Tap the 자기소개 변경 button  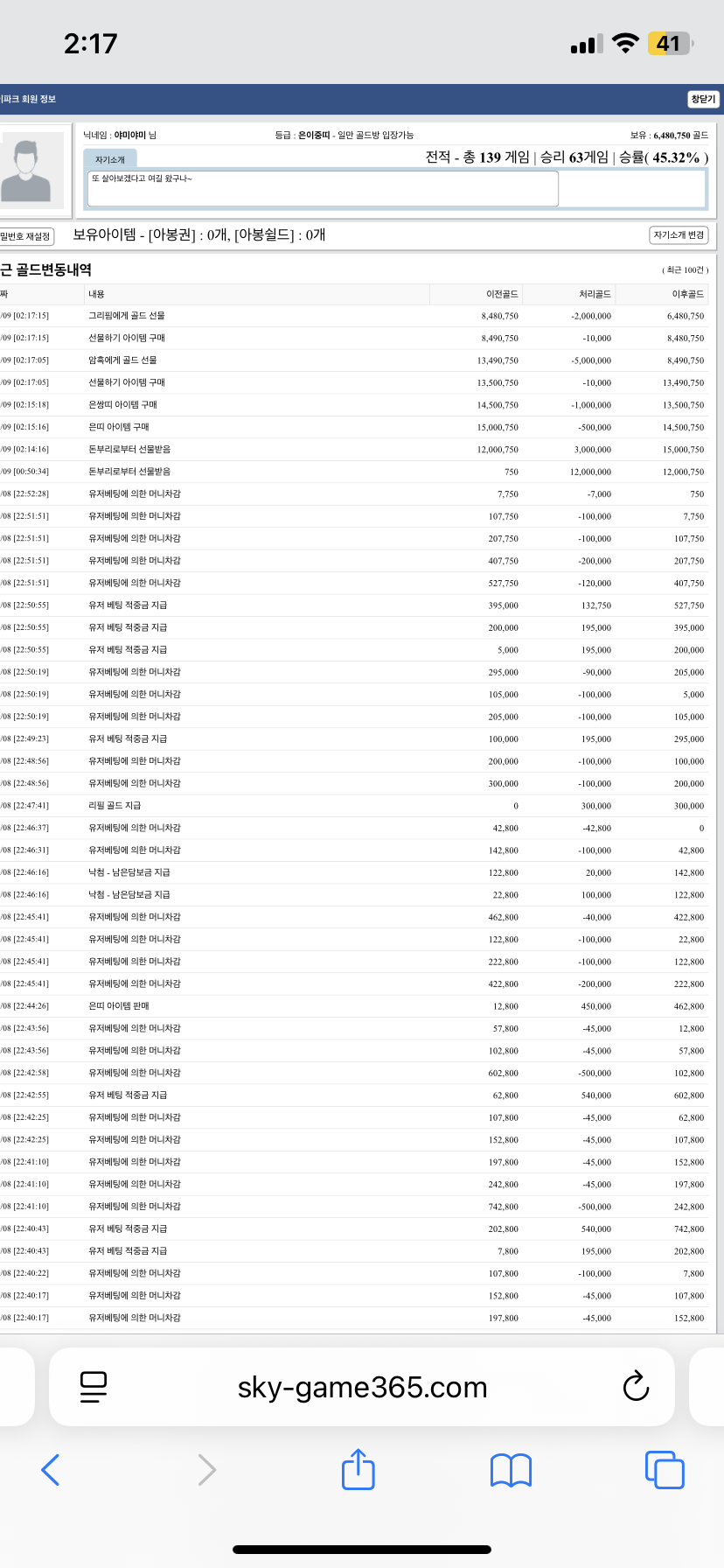click(679, 235)
